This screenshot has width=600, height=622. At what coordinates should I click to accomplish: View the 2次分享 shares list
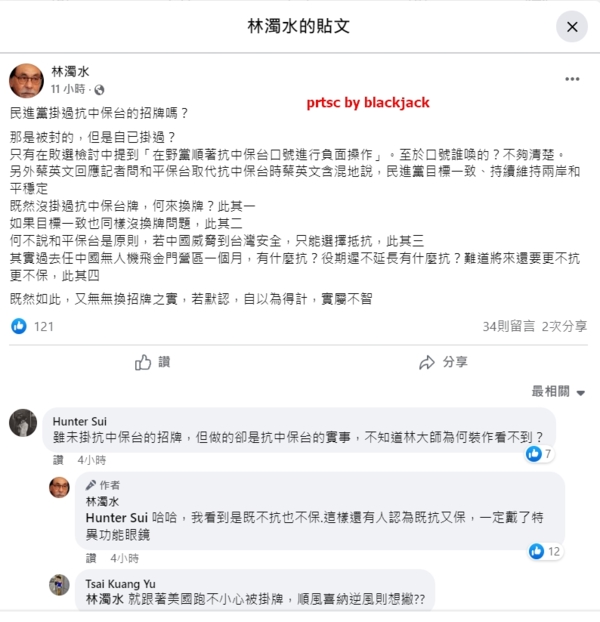tap(564, 326)
